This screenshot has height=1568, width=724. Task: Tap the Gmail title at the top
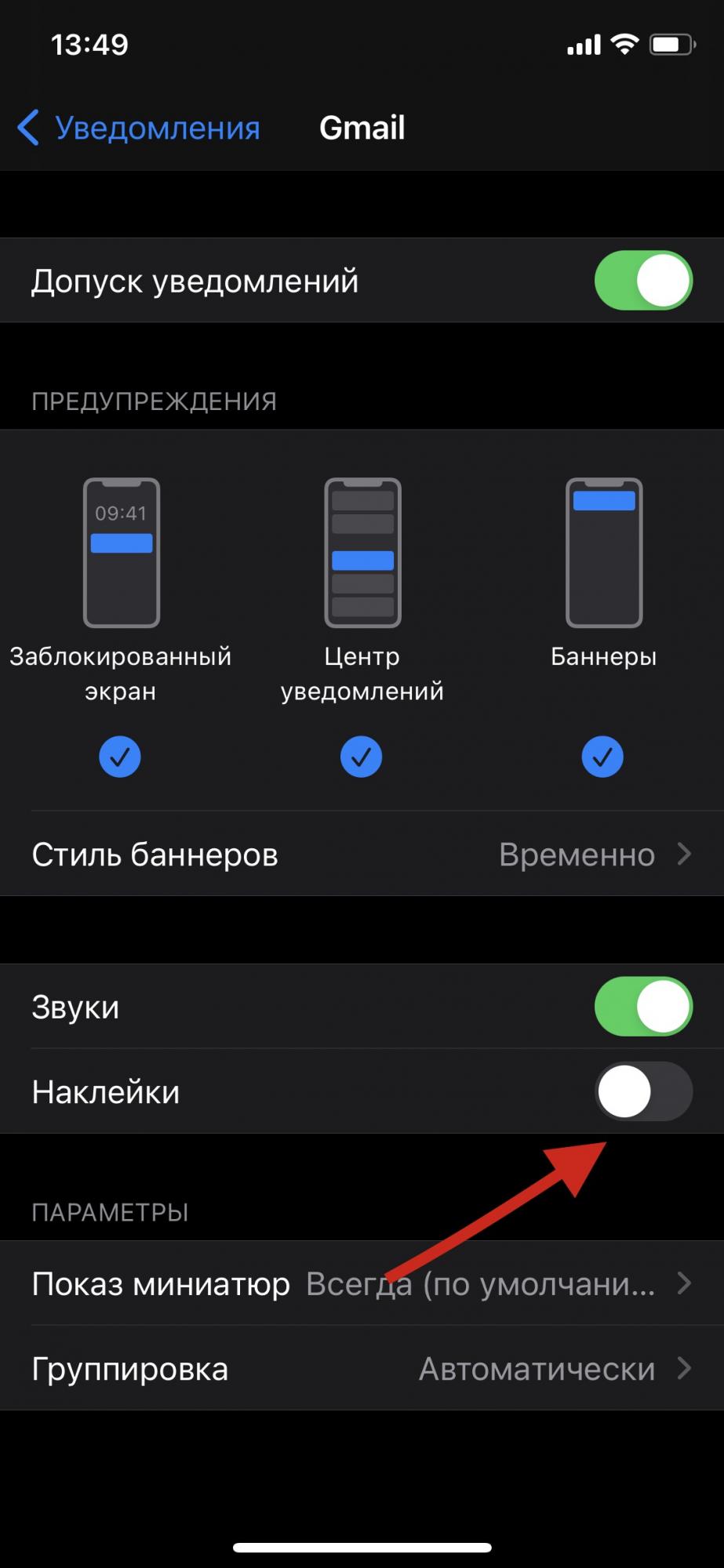[x=362, y=127]
